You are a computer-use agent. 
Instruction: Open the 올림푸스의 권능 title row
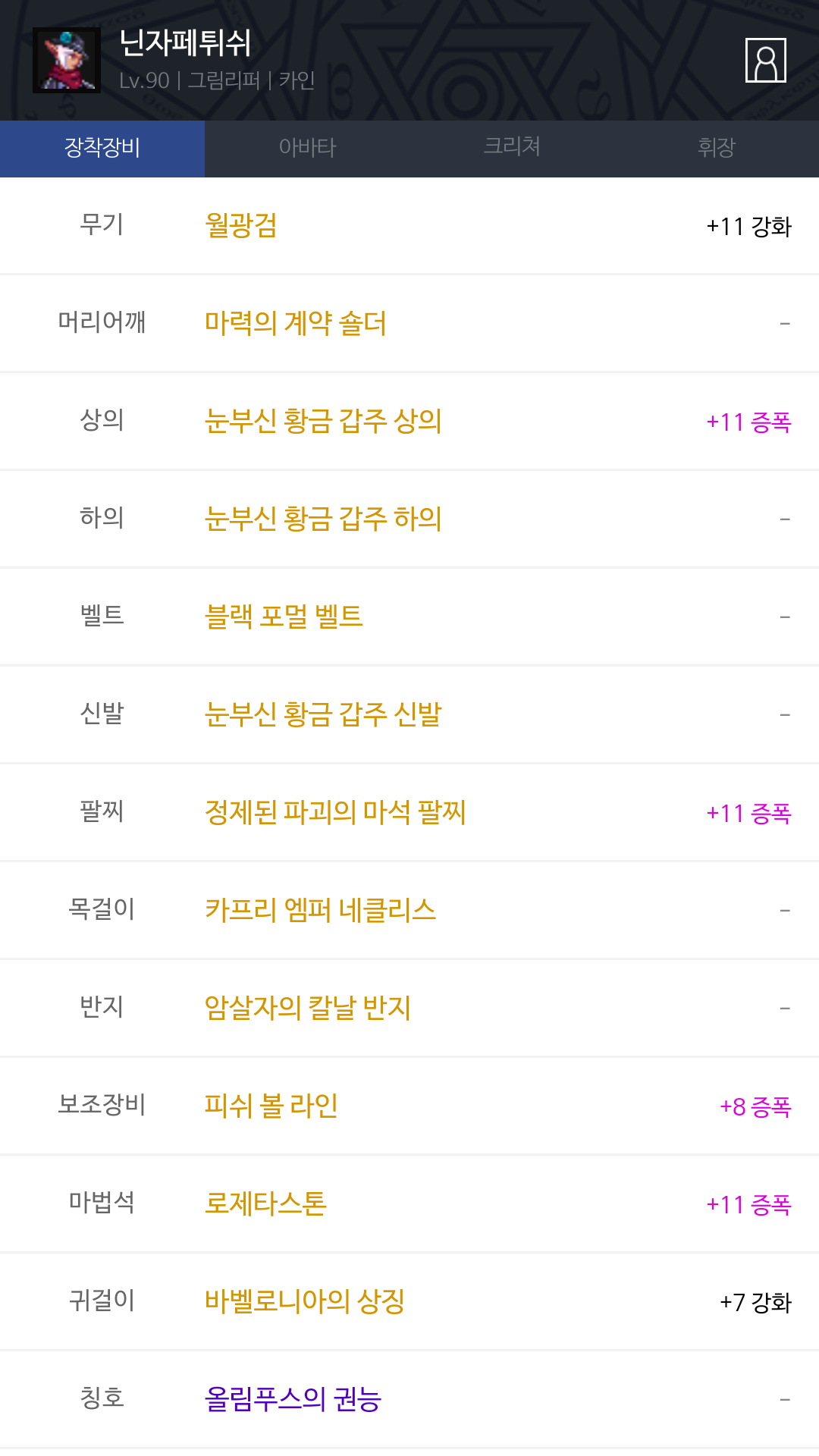pos(409,1400)
